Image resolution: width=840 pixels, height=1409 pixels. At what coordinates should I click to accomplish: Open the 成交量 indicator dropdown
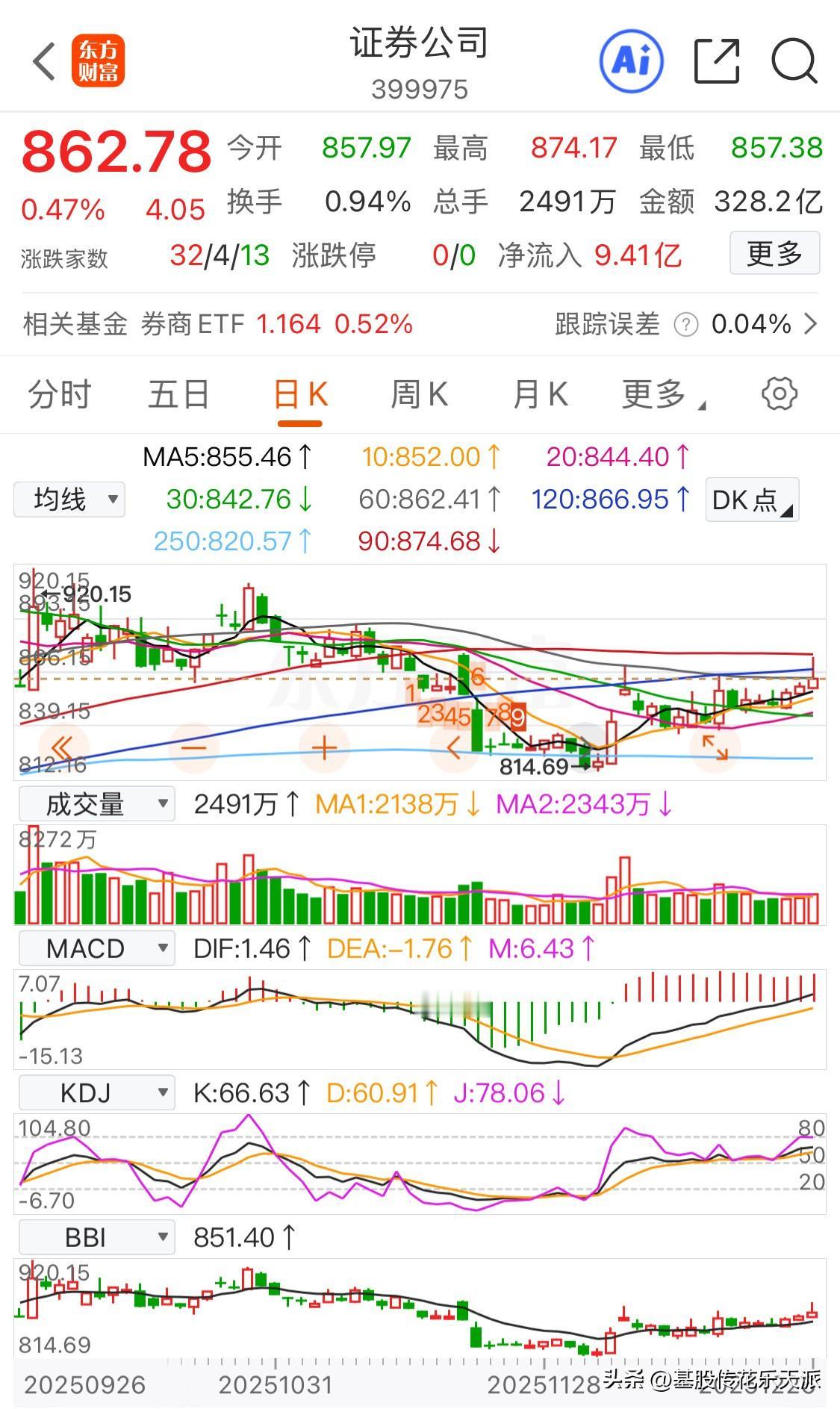[97, 802]
